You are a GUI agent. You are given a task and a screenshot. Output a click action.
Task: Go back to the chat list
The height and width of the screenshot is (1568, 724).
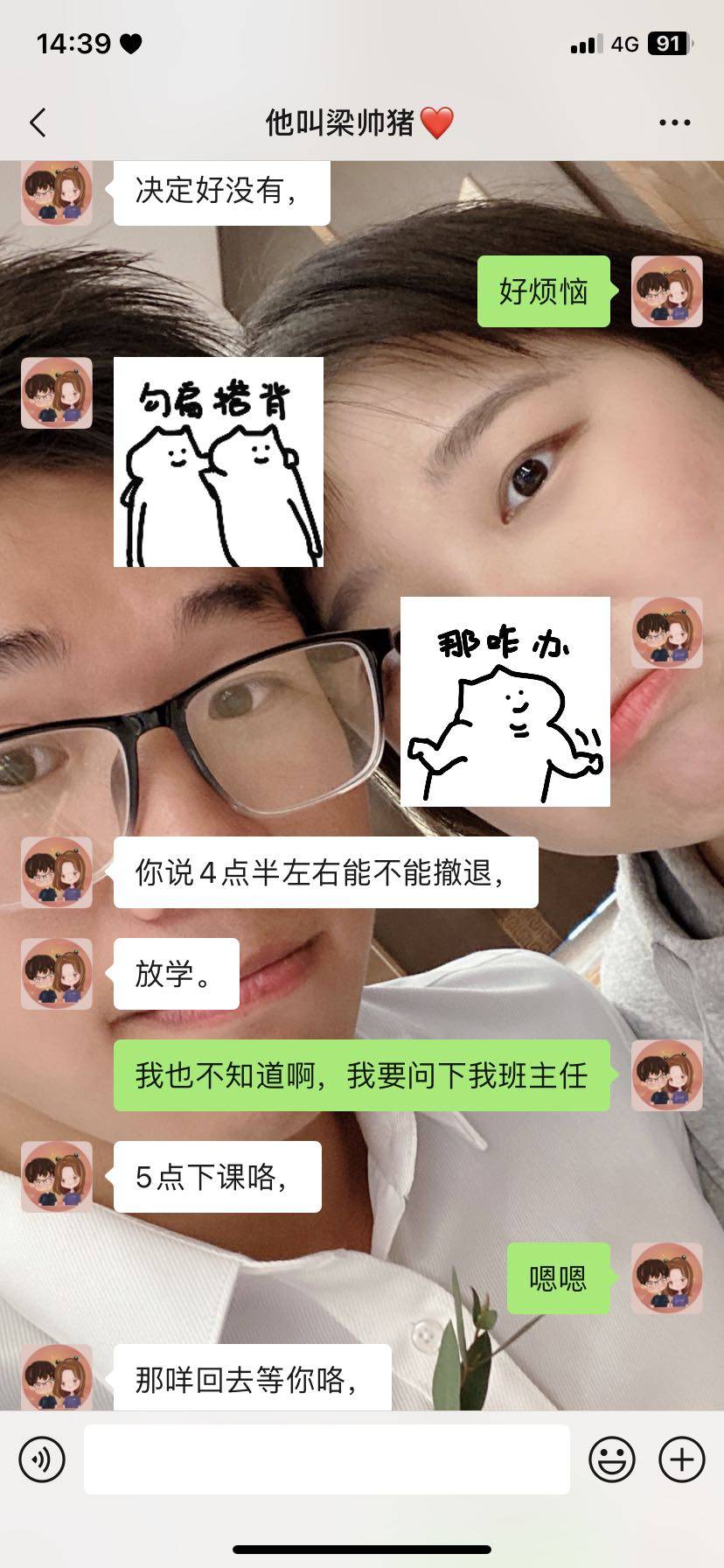pyautogui.click(x=38, y=122)
